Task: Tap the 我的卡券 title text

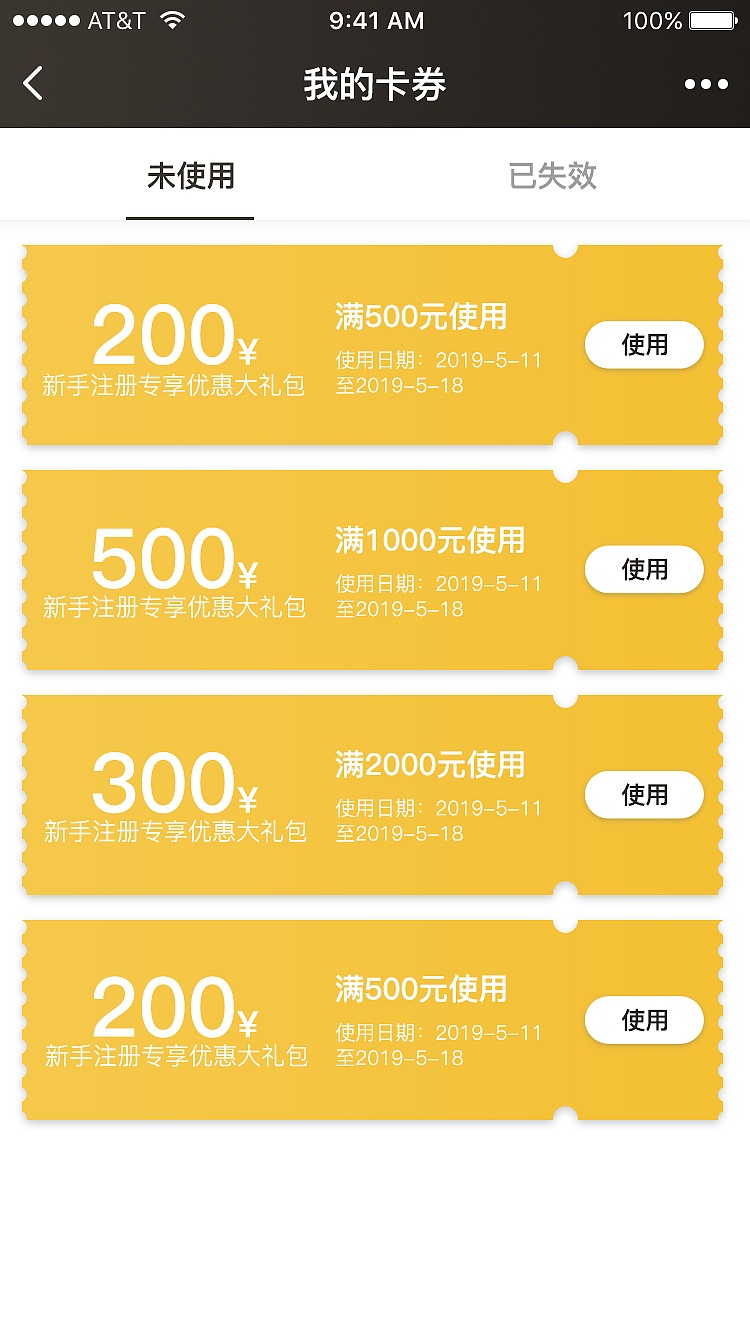Action: [375, 85]
